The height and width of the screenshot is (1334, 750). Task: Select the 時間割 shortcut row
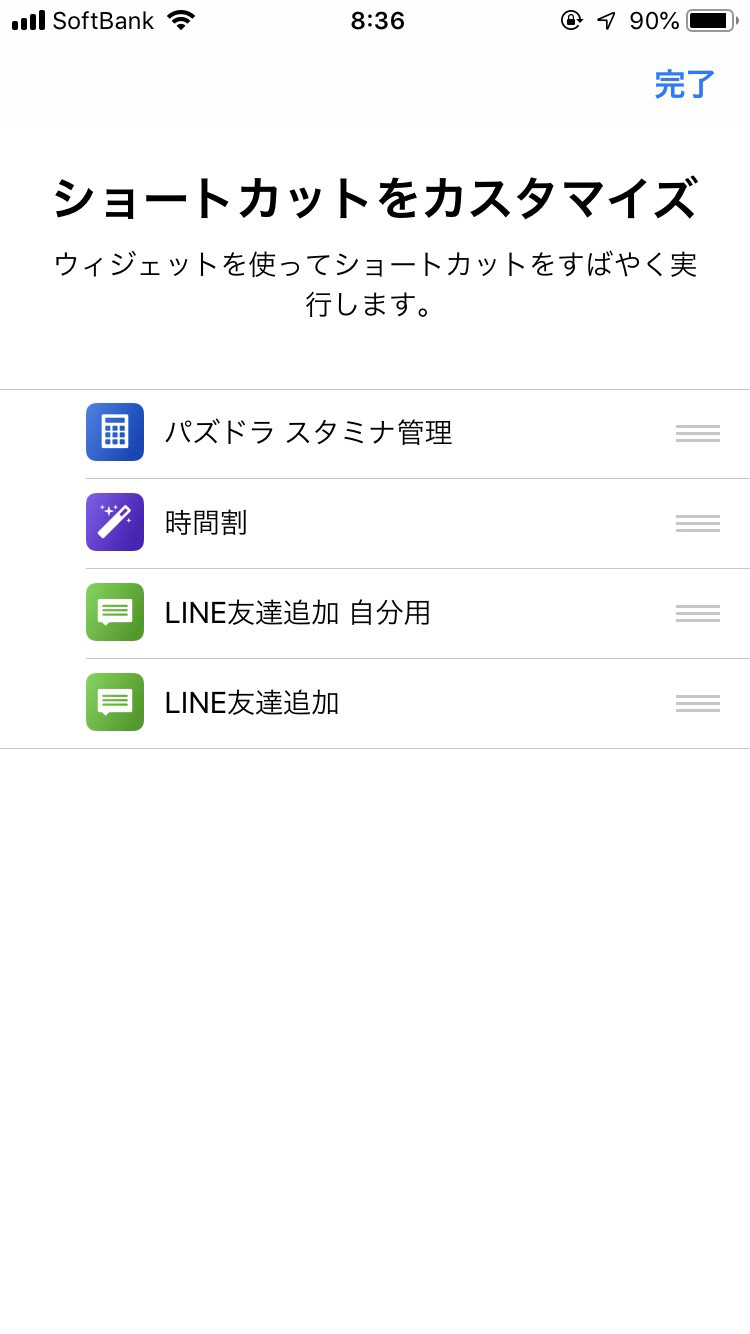tap(375, 524)
